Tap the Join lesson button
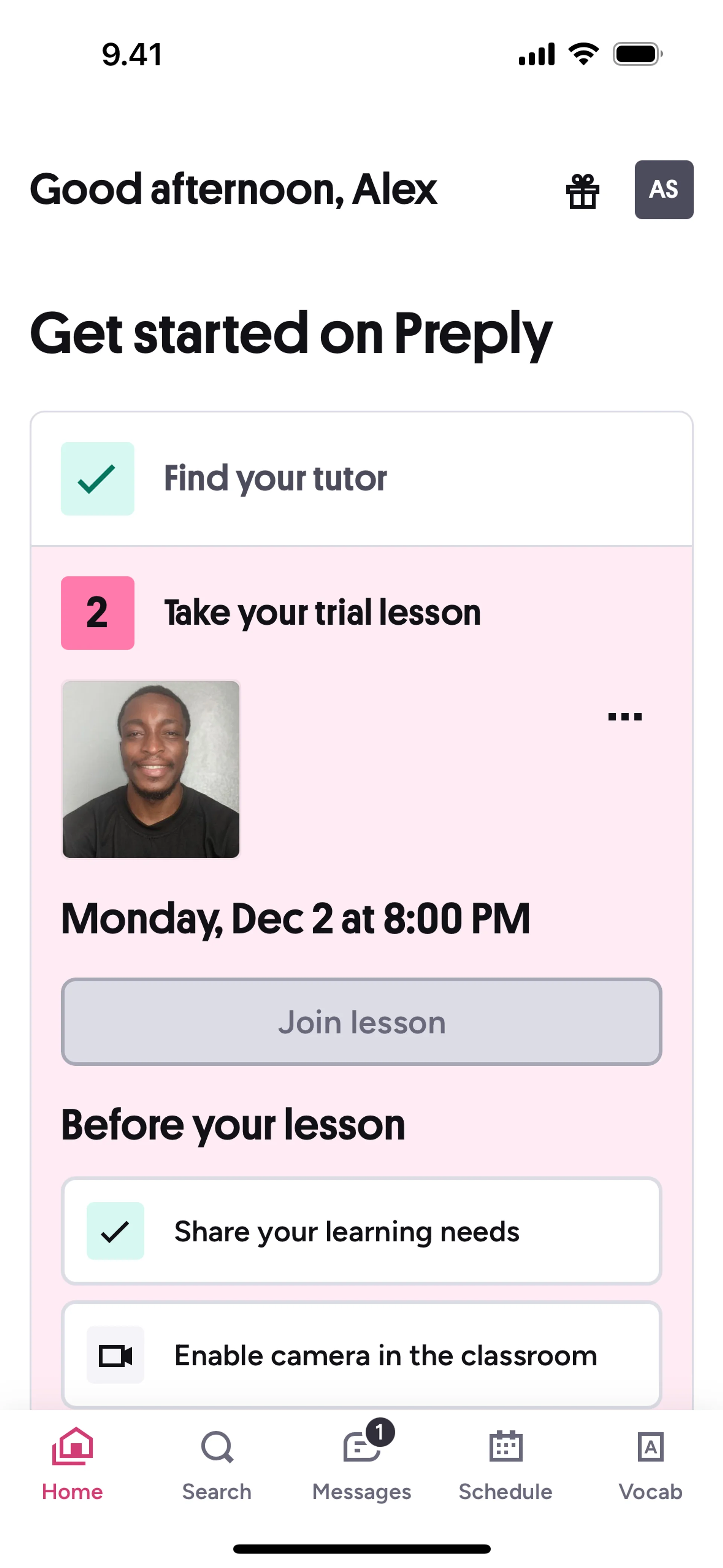Image resolution: width=723 pixels, height=1568 pixels. 361,1022
